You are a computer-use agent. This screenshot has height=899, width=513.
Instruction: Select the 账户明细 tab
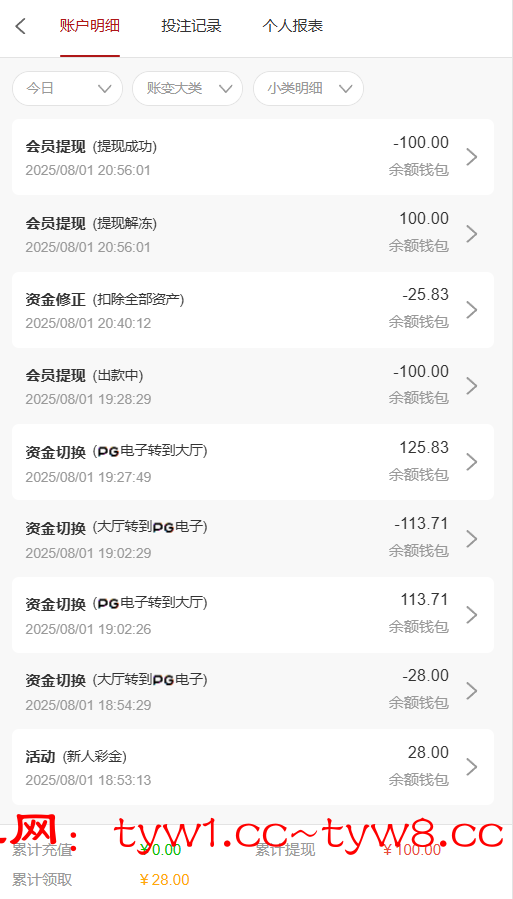(x=89, y=26)
